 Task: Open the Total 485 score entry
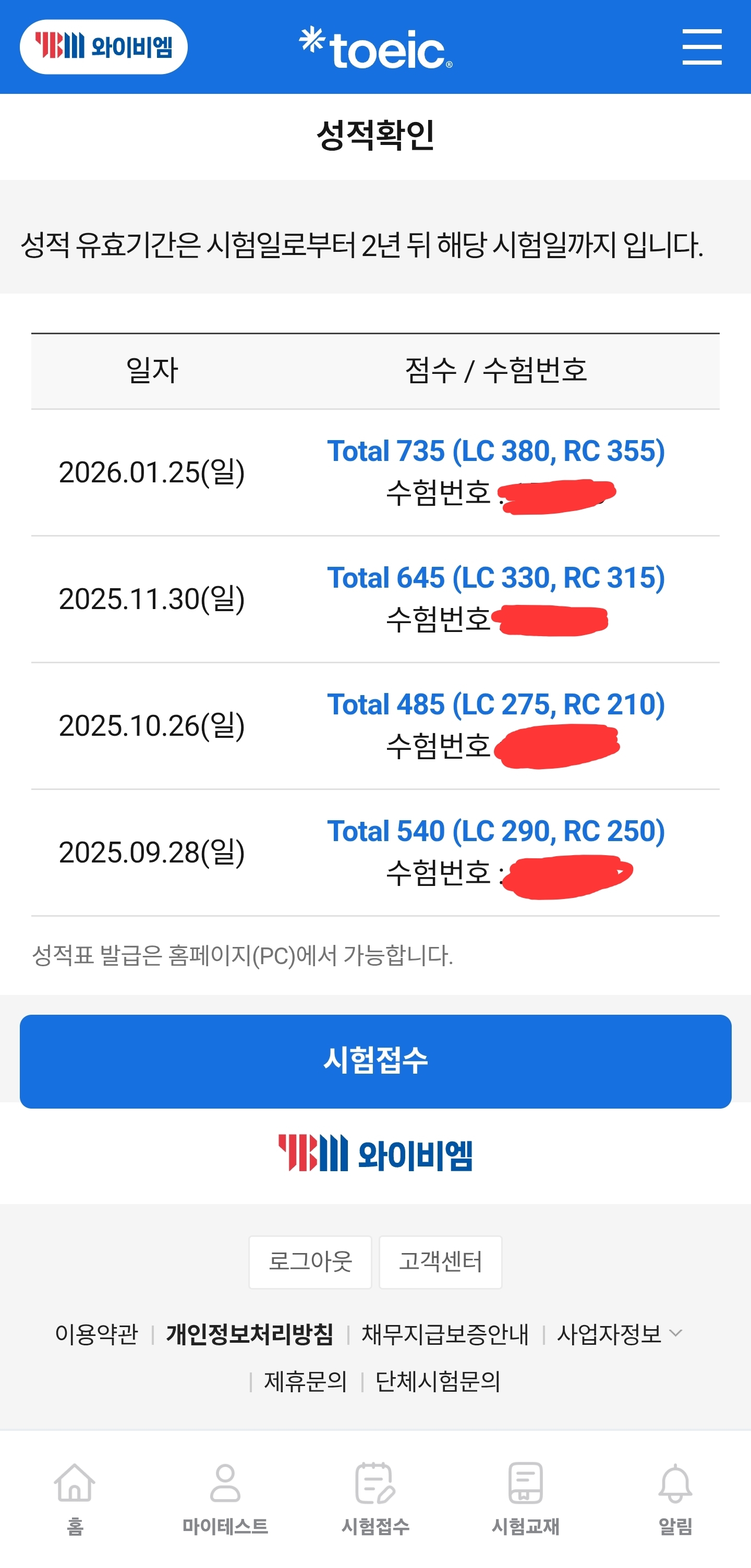point(495,705)
